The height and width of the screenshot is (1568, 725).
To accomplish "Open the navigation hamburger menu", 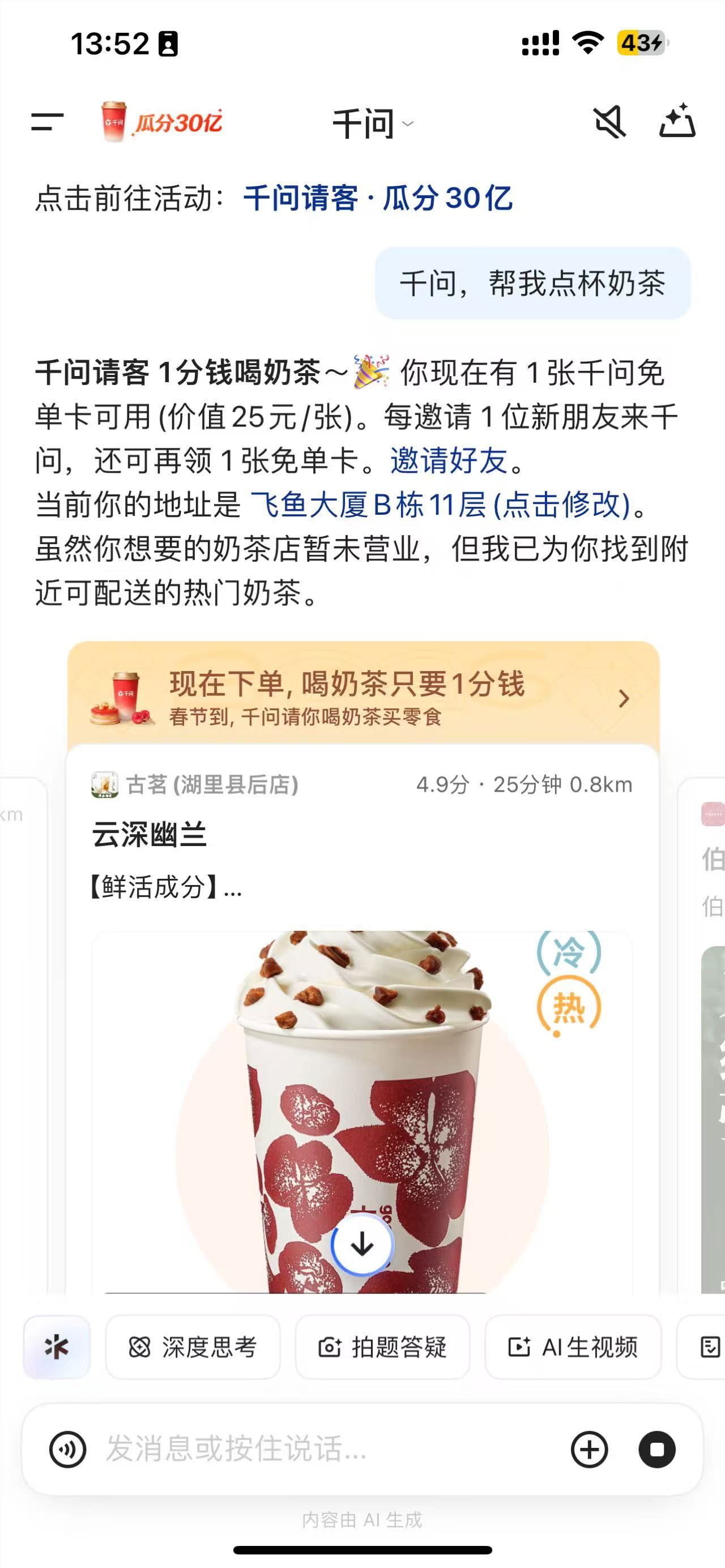I will [x=46, y=122].
